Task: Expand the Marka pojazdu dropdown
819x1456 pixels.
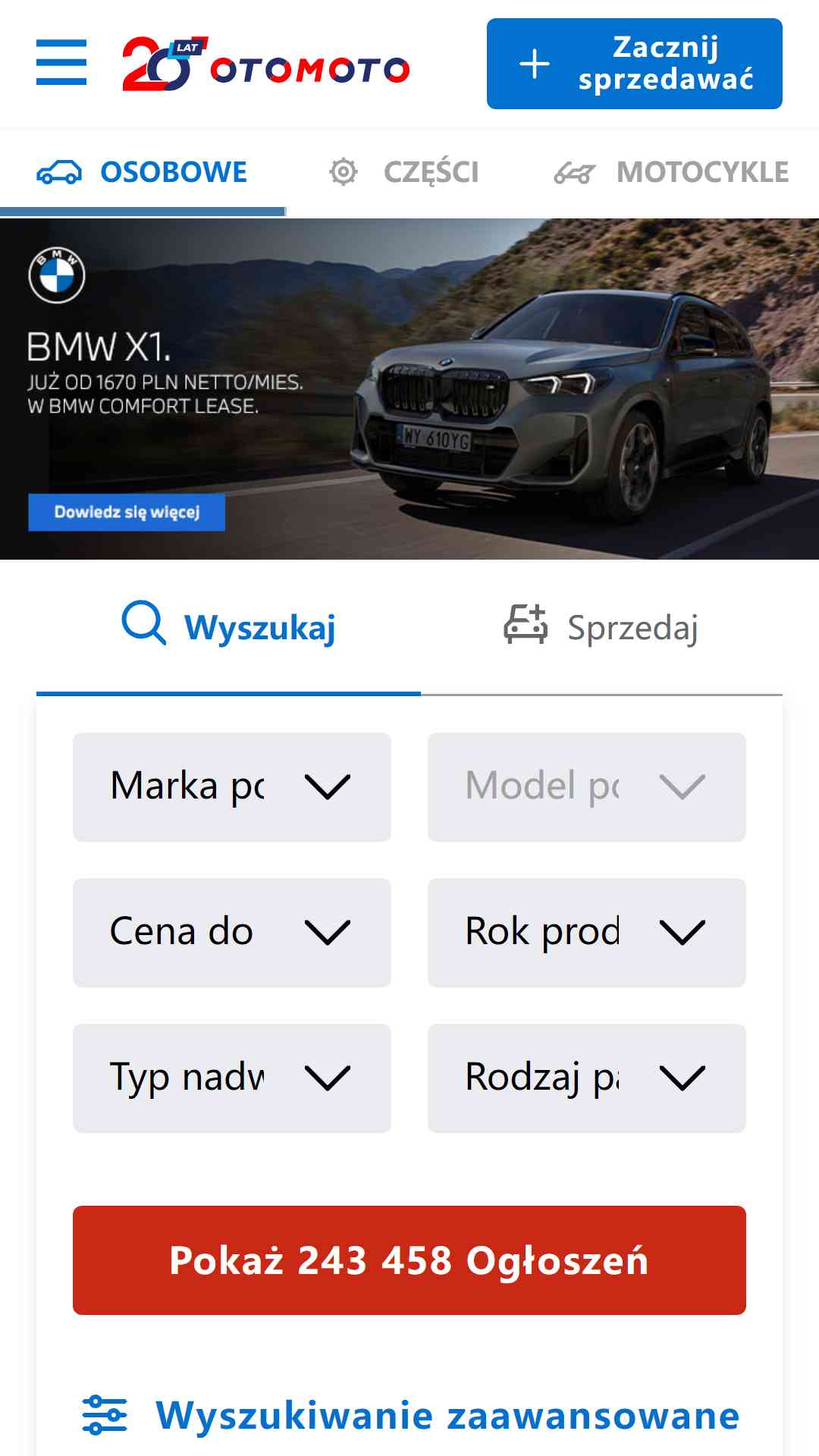Action: [232, 787]
